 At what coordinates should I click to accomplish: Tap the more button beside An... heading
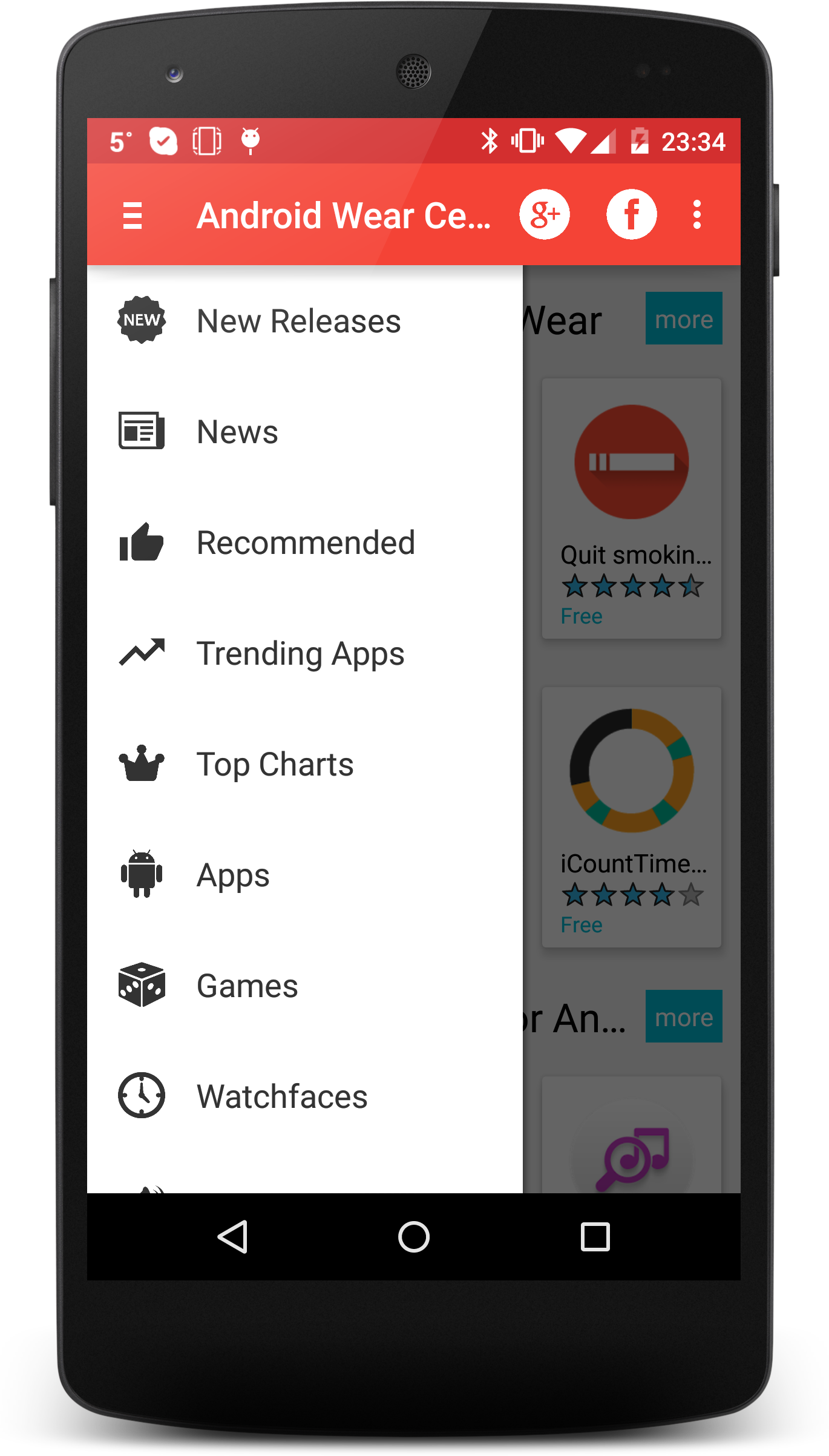683,1016
